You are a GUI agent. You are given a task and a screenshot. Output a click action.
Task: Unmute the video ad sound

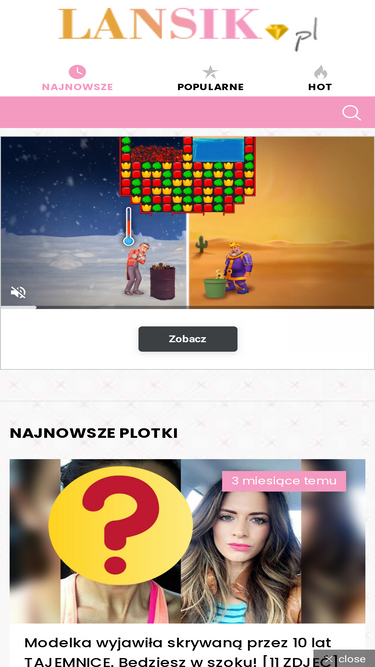(x=18, y=292)
